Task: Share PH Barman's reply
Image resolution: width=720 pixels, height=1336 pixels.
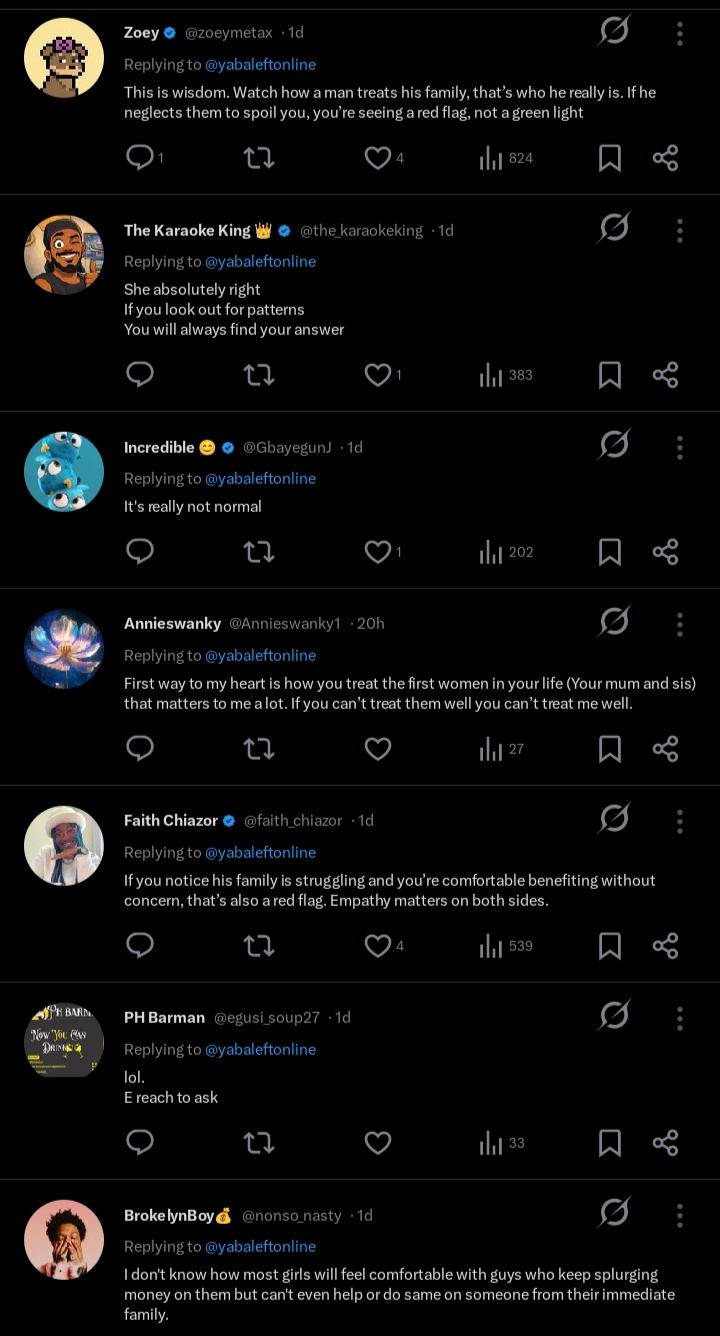Action: 665,1143
